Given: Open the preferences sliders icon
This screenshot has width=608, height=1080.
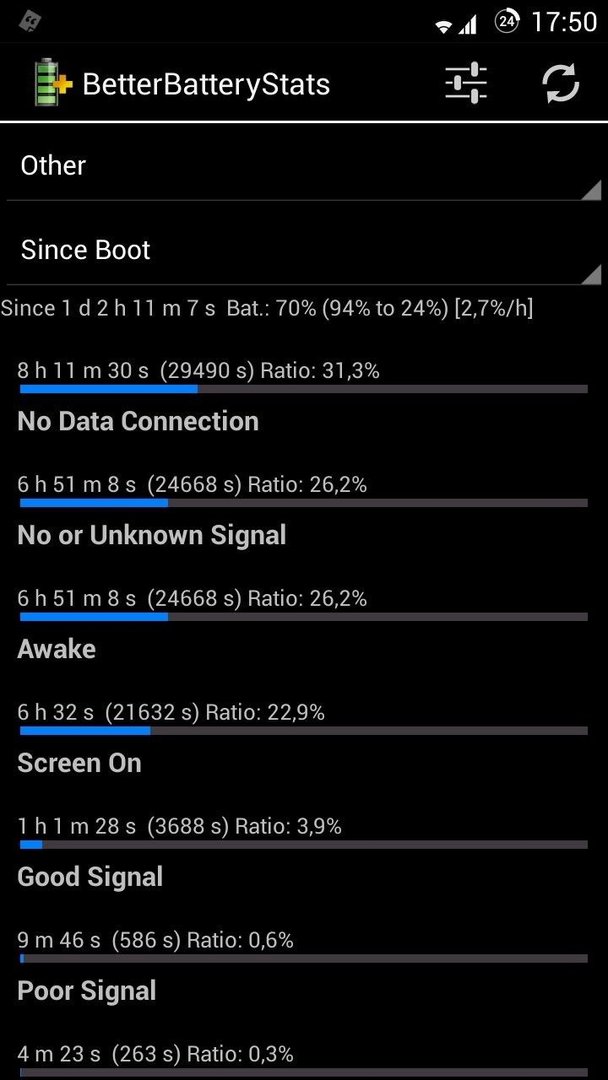Looking at the screenshot, I should pyautogui.click(x=466, y=83).
